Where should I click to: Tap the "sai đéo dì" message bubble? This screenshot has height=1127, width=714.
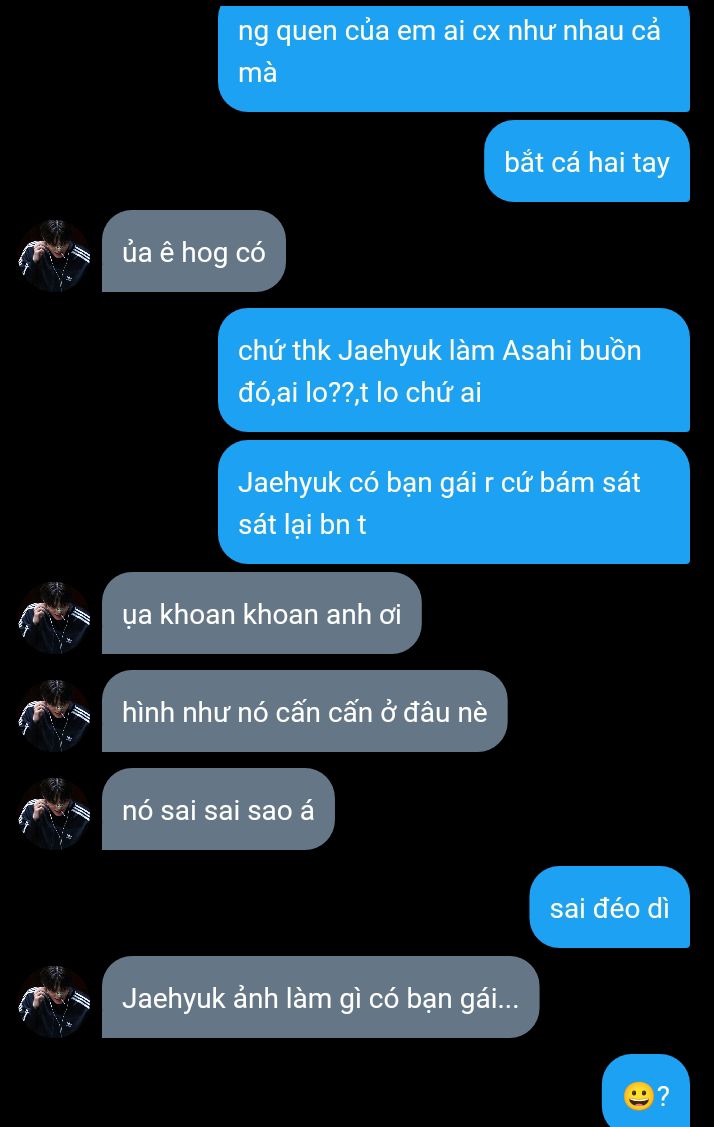[609, 908]
